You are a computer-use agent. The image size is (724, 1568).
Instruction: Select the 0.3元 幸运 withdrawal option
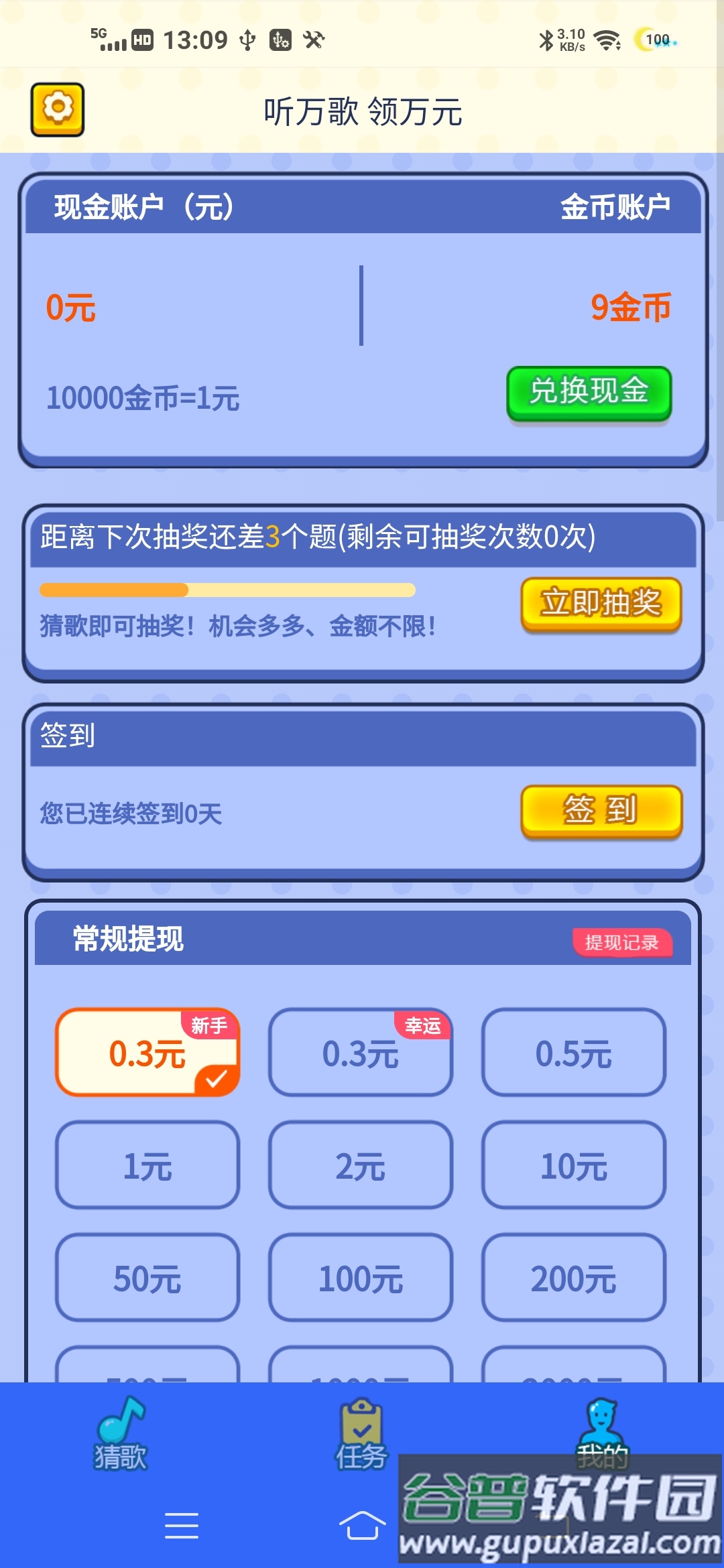[361, 1053]
